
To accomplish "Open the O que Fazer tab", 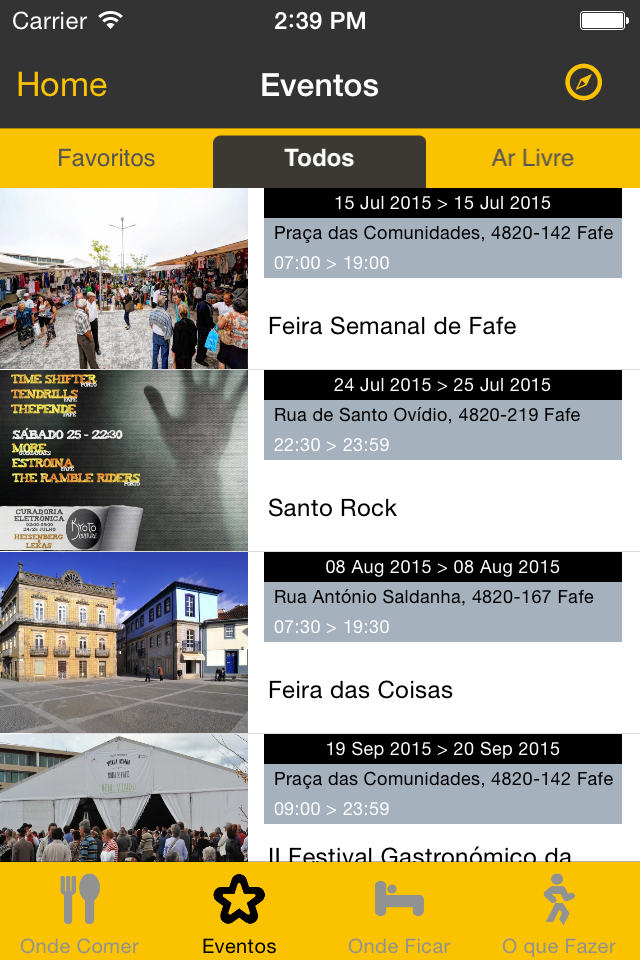I will click(x=559, y=912).
